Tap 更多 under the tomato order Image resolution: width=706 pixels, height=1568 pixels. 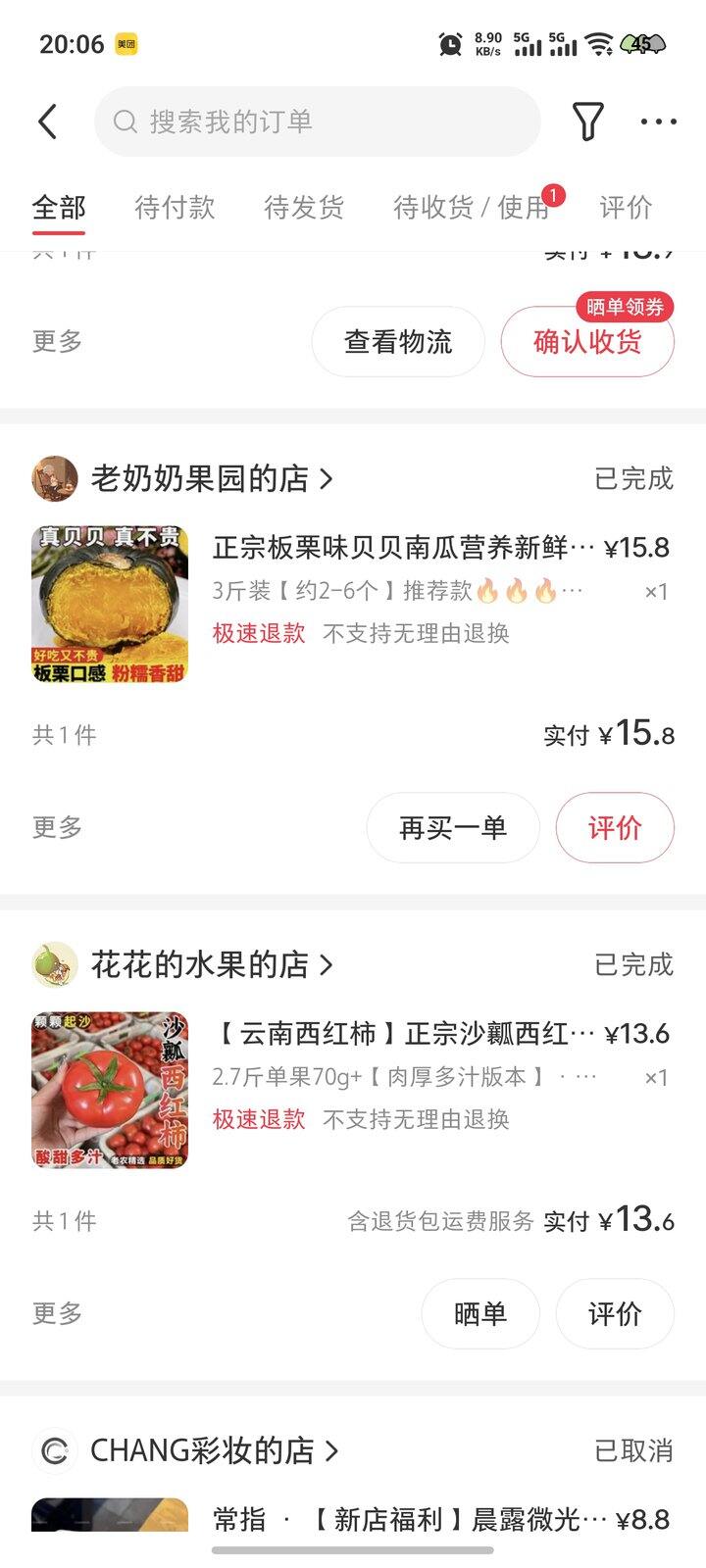click(57, 1313)
